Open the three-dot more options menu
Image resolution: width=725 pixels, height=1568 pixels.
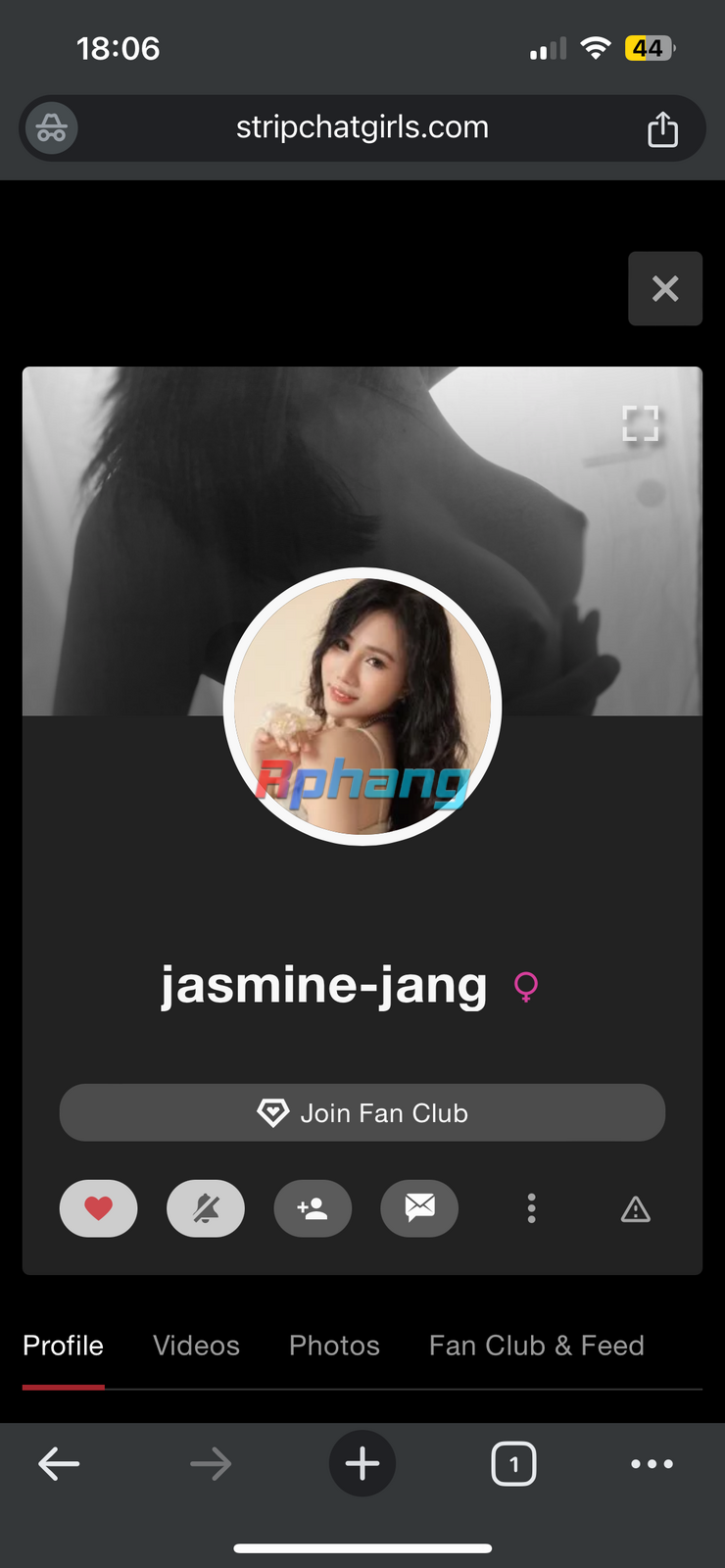532,1208
